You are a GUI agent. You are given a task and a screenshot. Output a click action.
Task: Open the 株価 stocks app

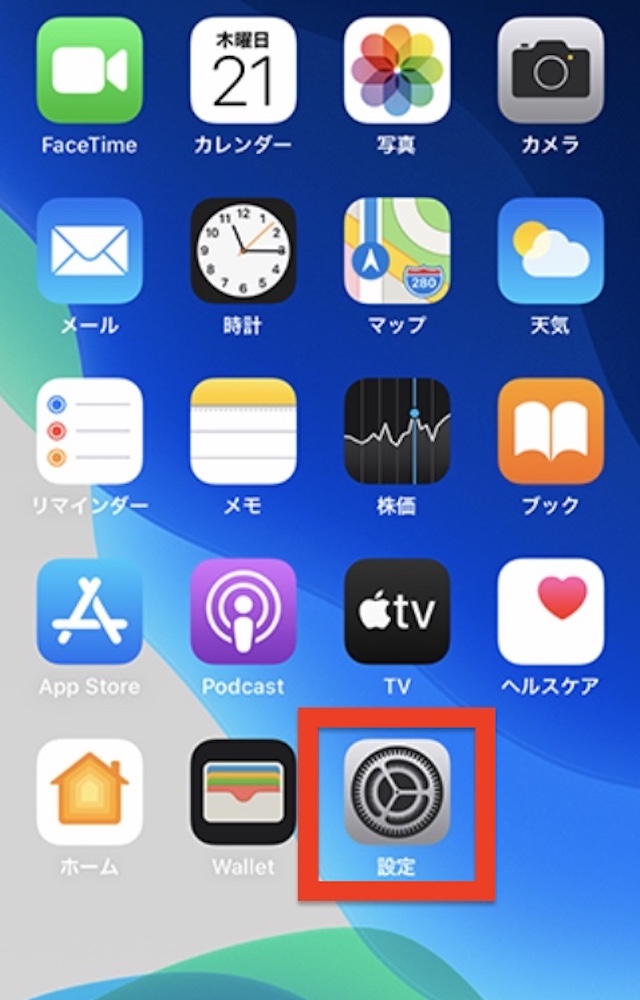pos(397,431)
